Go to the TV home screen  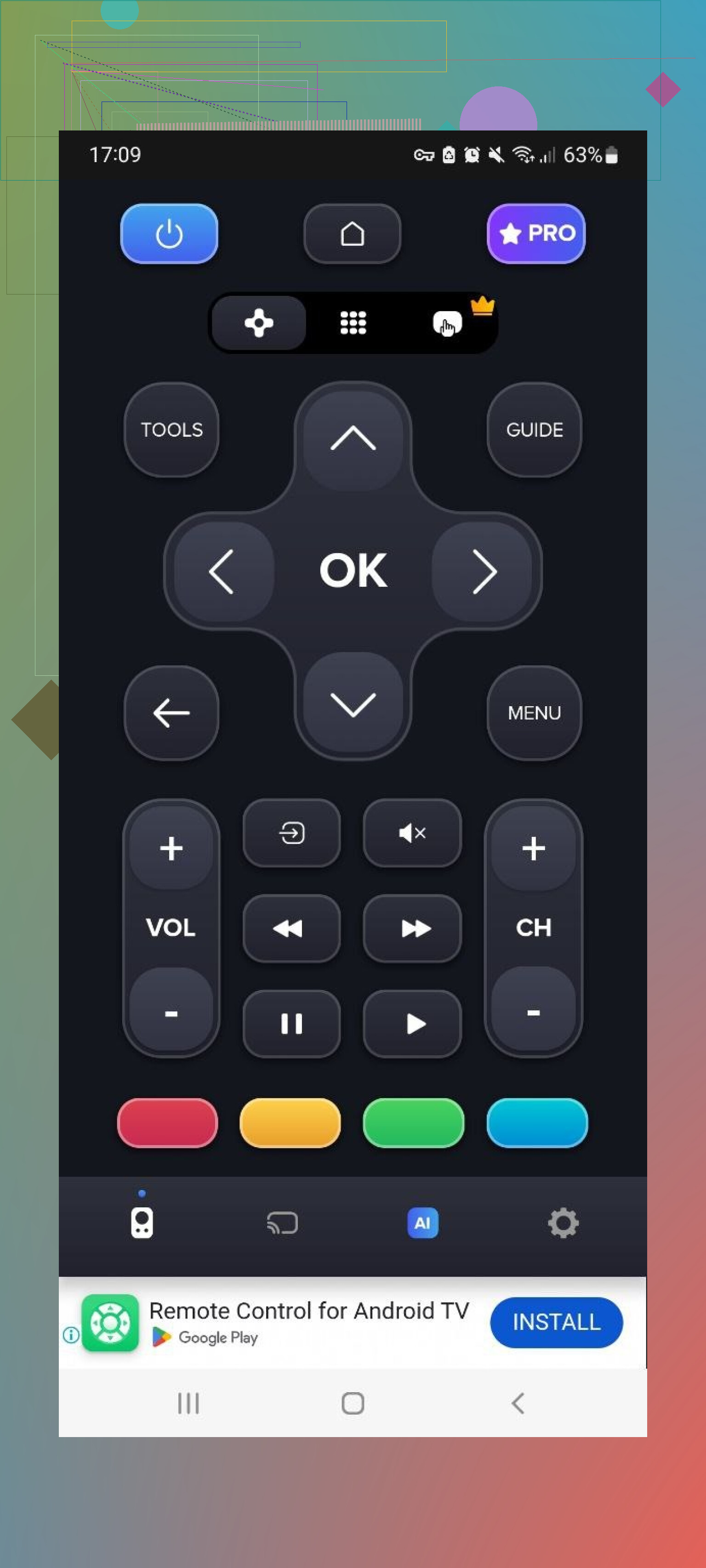352,234
